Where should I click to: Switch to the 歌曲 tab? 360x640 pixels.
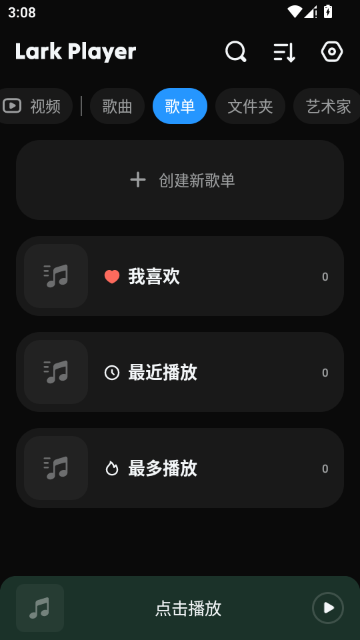click(x=117, y=106)
